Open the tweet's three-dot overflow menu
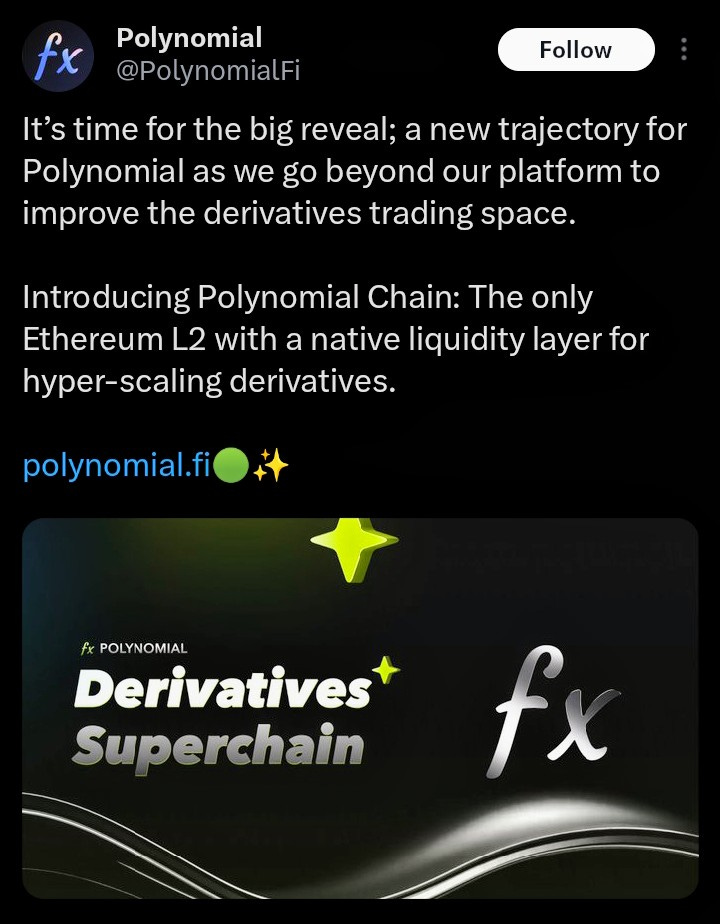This screenshot has height=924, width=720. [x=684, y=50]
